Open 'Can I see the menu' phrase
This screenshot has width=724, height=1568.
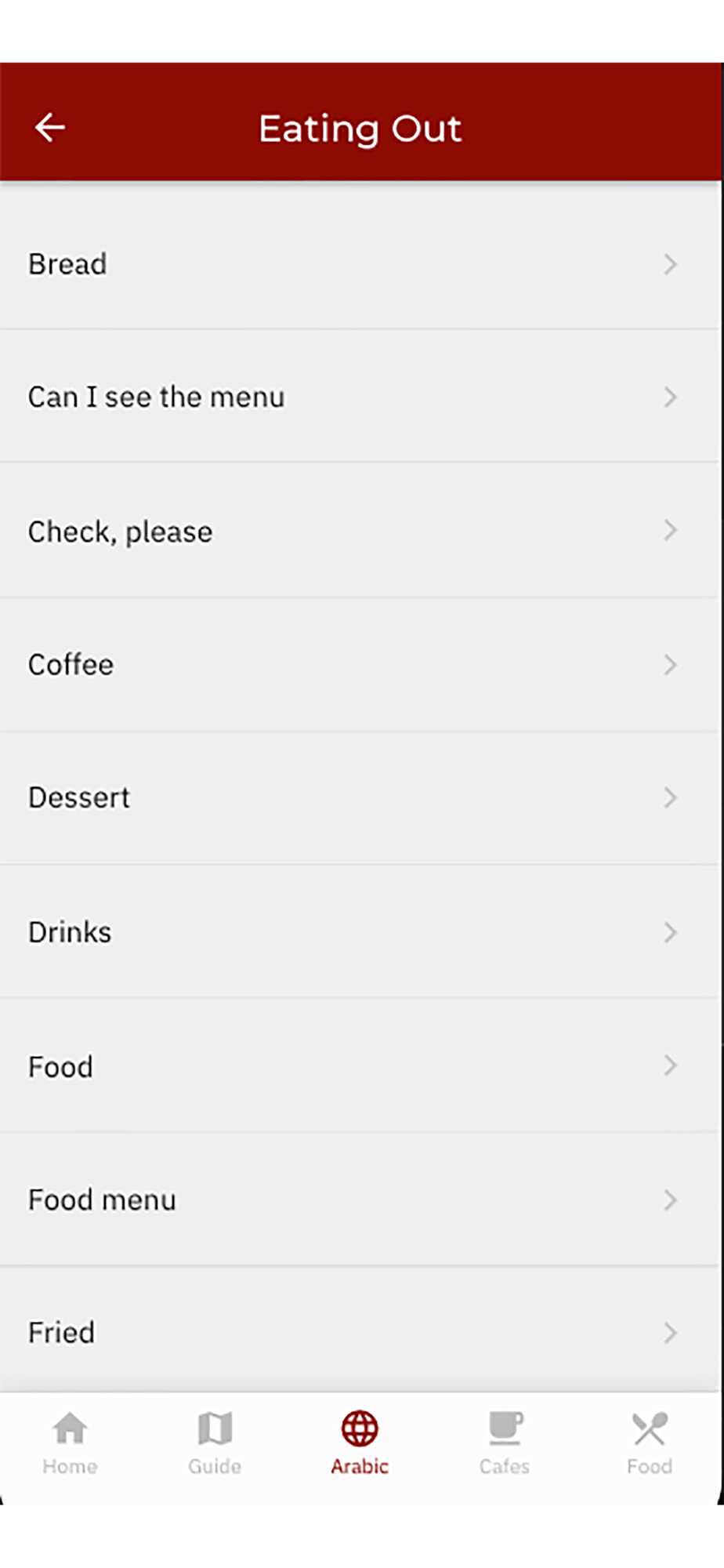click(x=360, y=397)
